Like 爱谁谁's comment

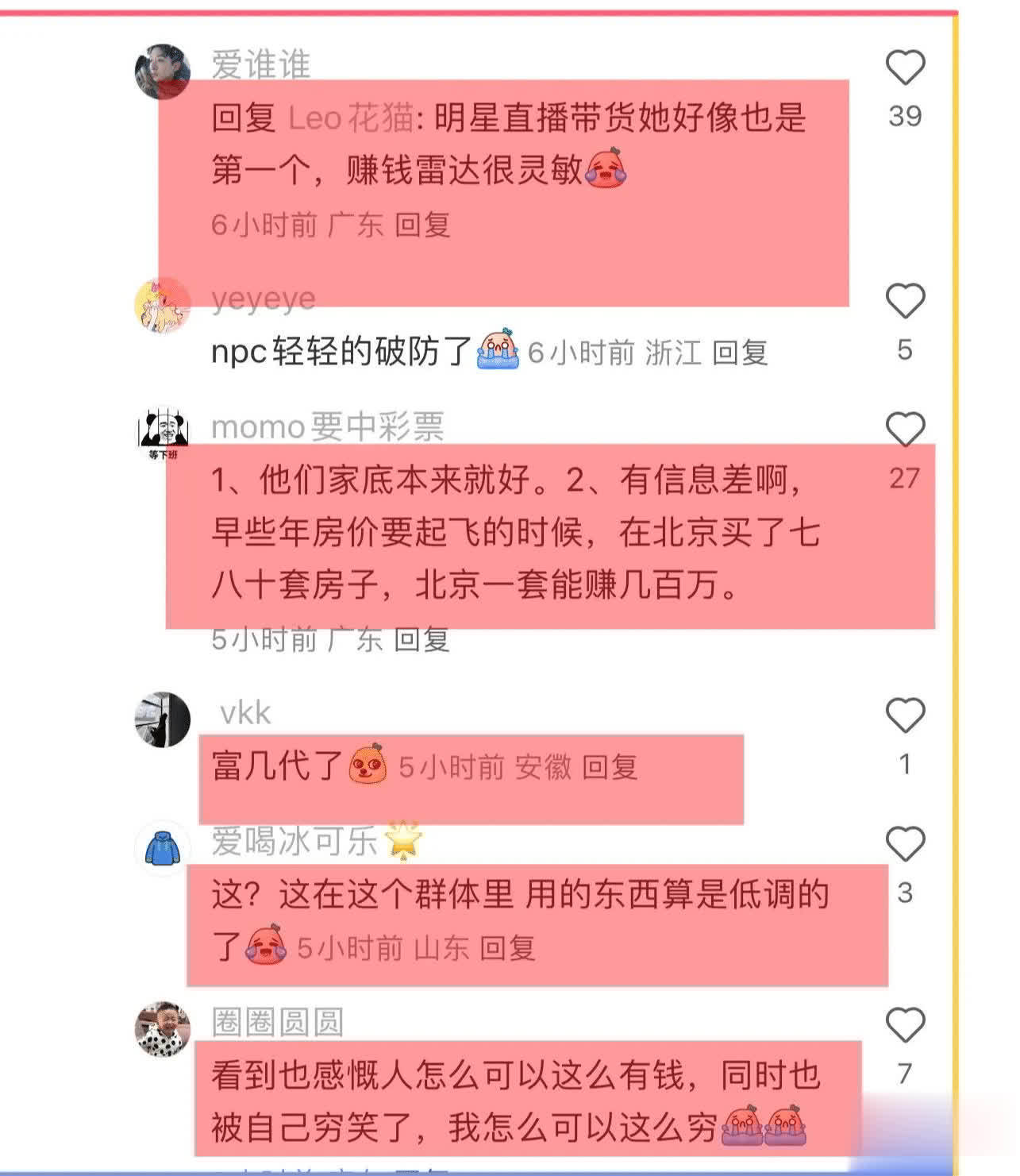point(905,67)
